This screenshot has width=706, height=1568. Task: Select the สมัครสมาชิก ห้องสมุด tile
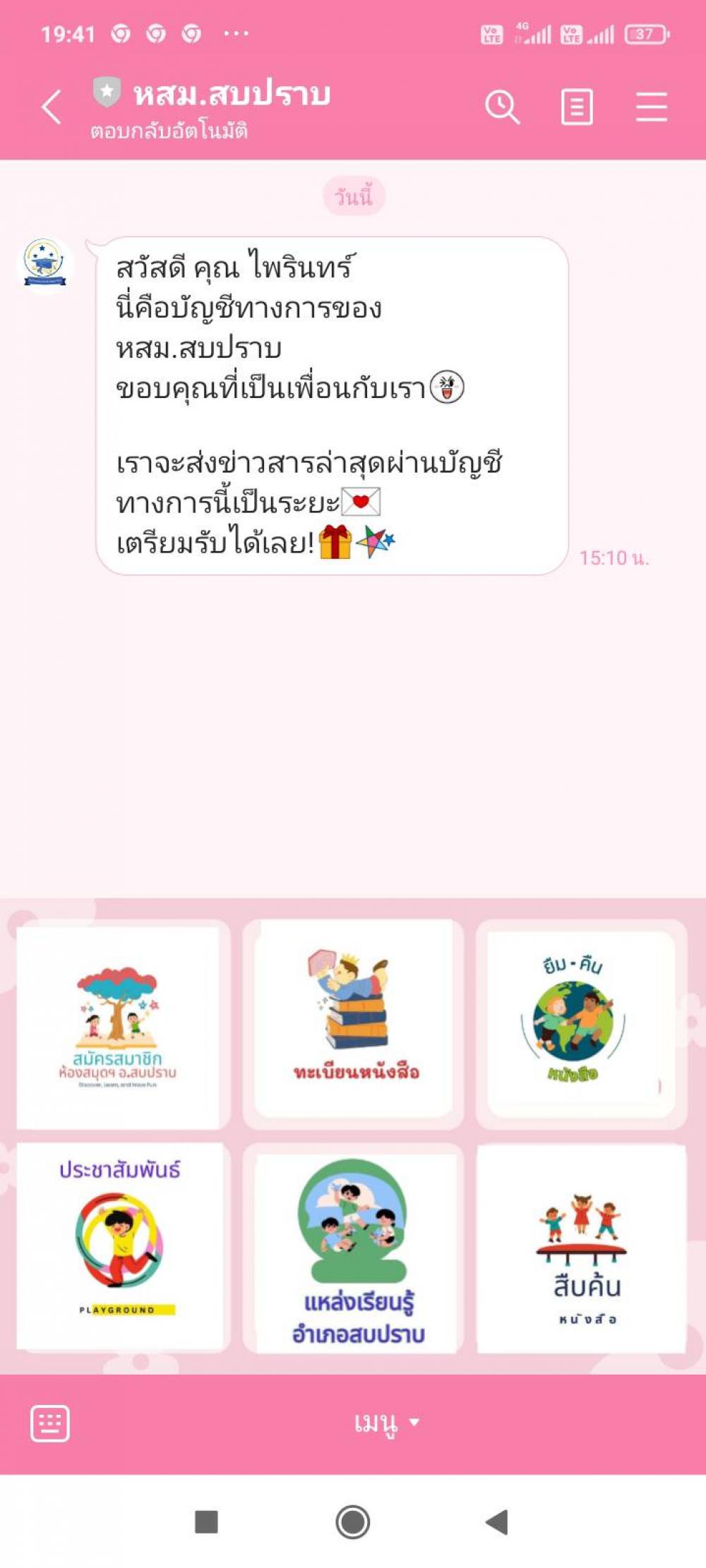[x=118, y=1027]
